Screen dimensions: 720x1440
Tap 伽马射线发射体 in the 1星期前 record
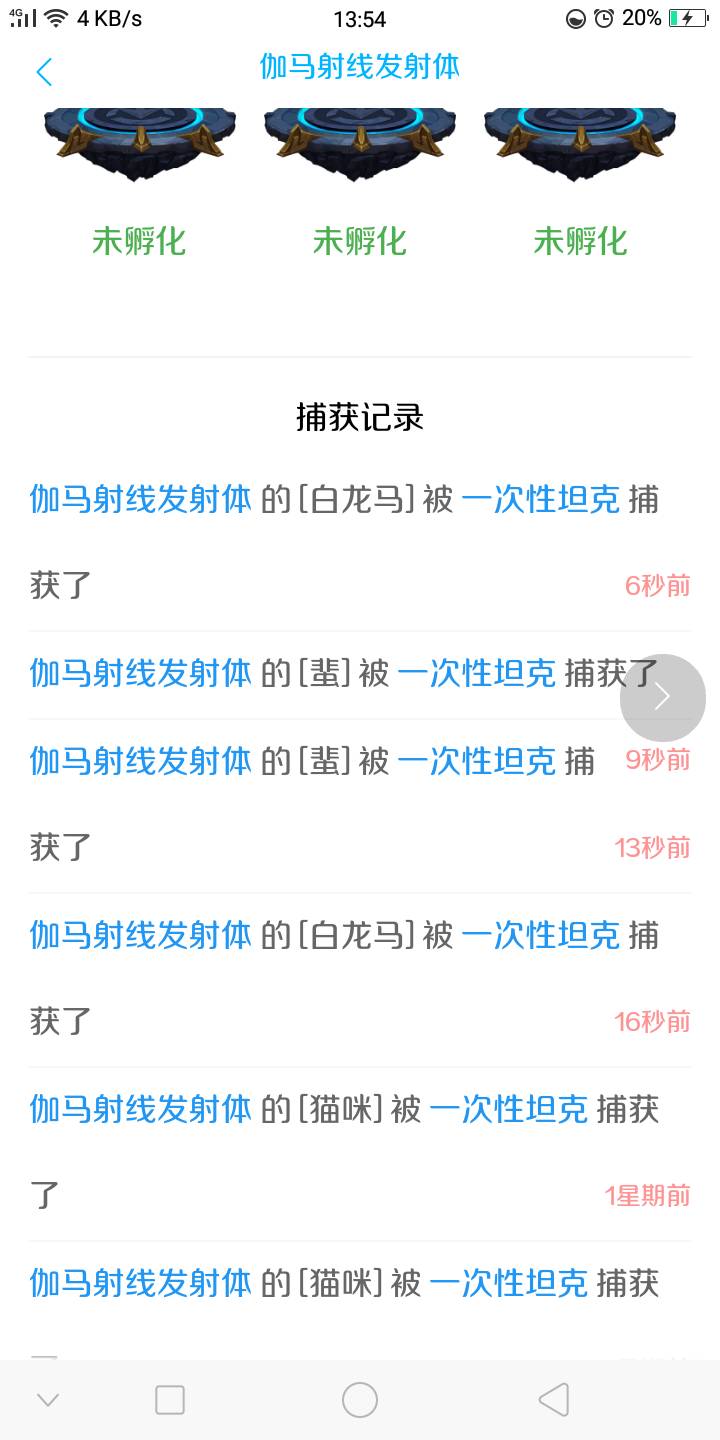(140, 1109)
